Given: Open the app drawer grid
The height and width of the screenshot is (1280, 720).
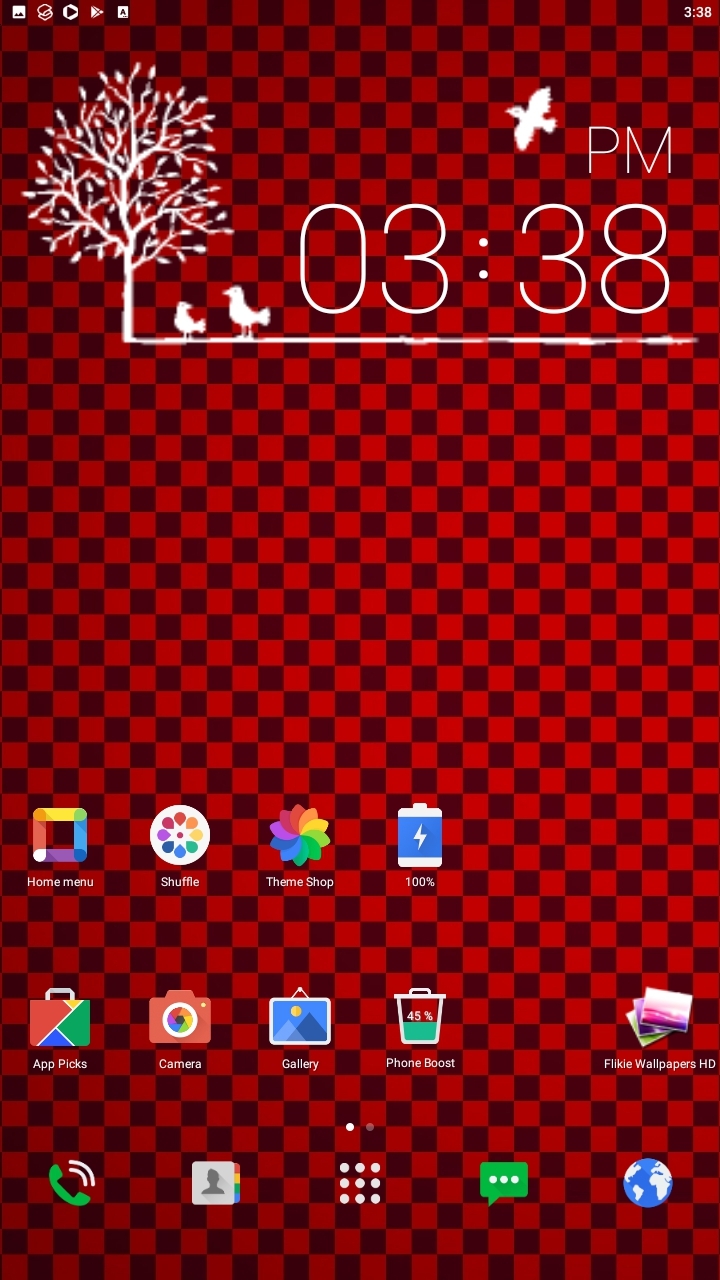Looking at the screenshot, I should [360, 1183].
